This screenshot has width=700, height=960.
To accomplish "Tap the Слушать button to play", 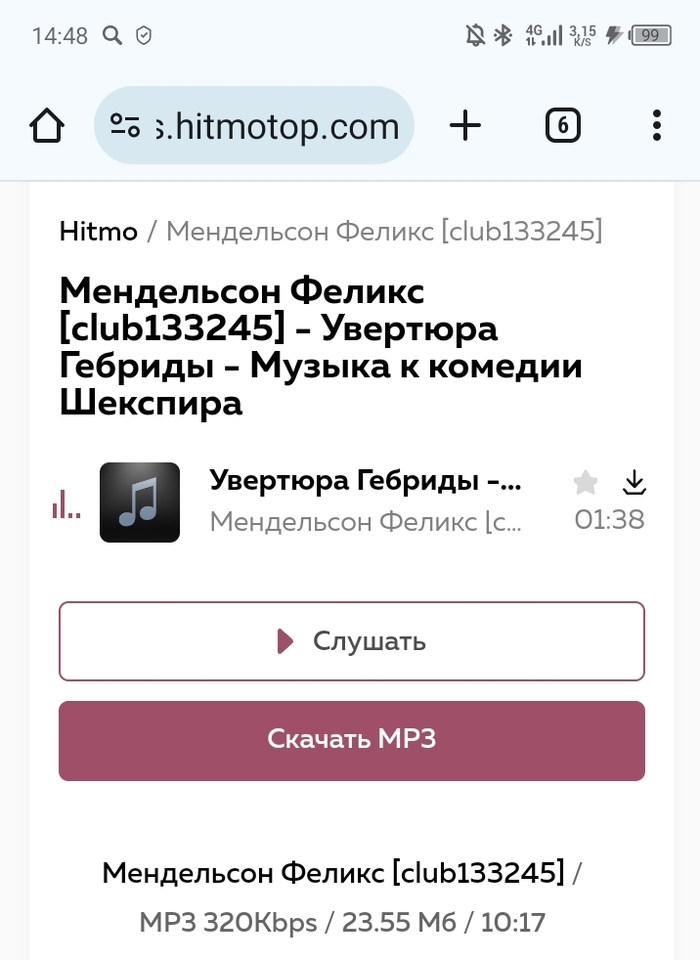I will point(351,641).
